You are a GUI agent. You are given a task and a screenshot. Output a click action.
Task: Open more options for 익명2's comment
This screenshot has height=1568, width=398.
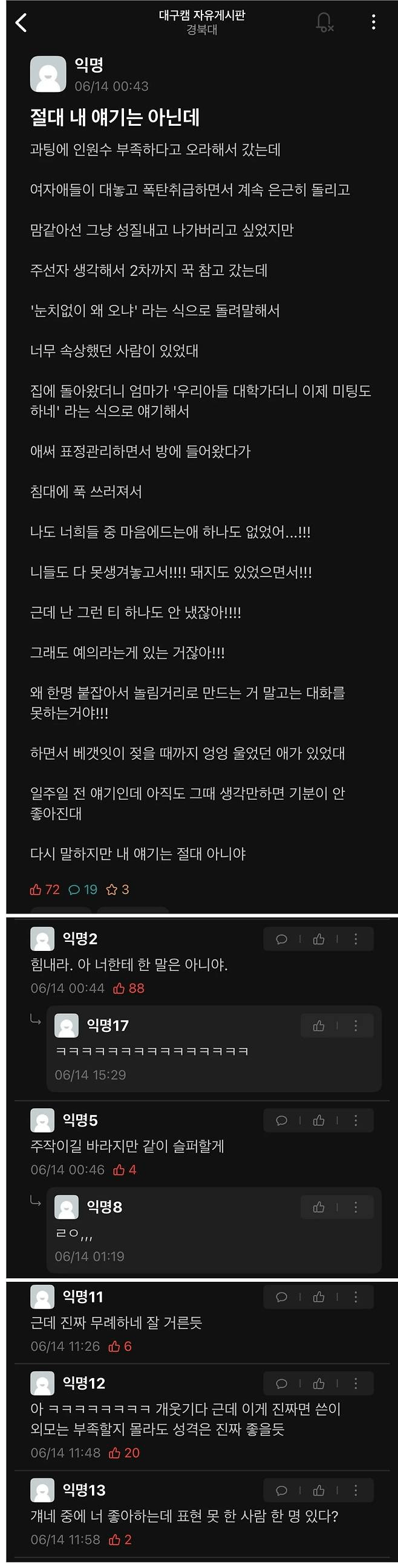tap(356, 939)
